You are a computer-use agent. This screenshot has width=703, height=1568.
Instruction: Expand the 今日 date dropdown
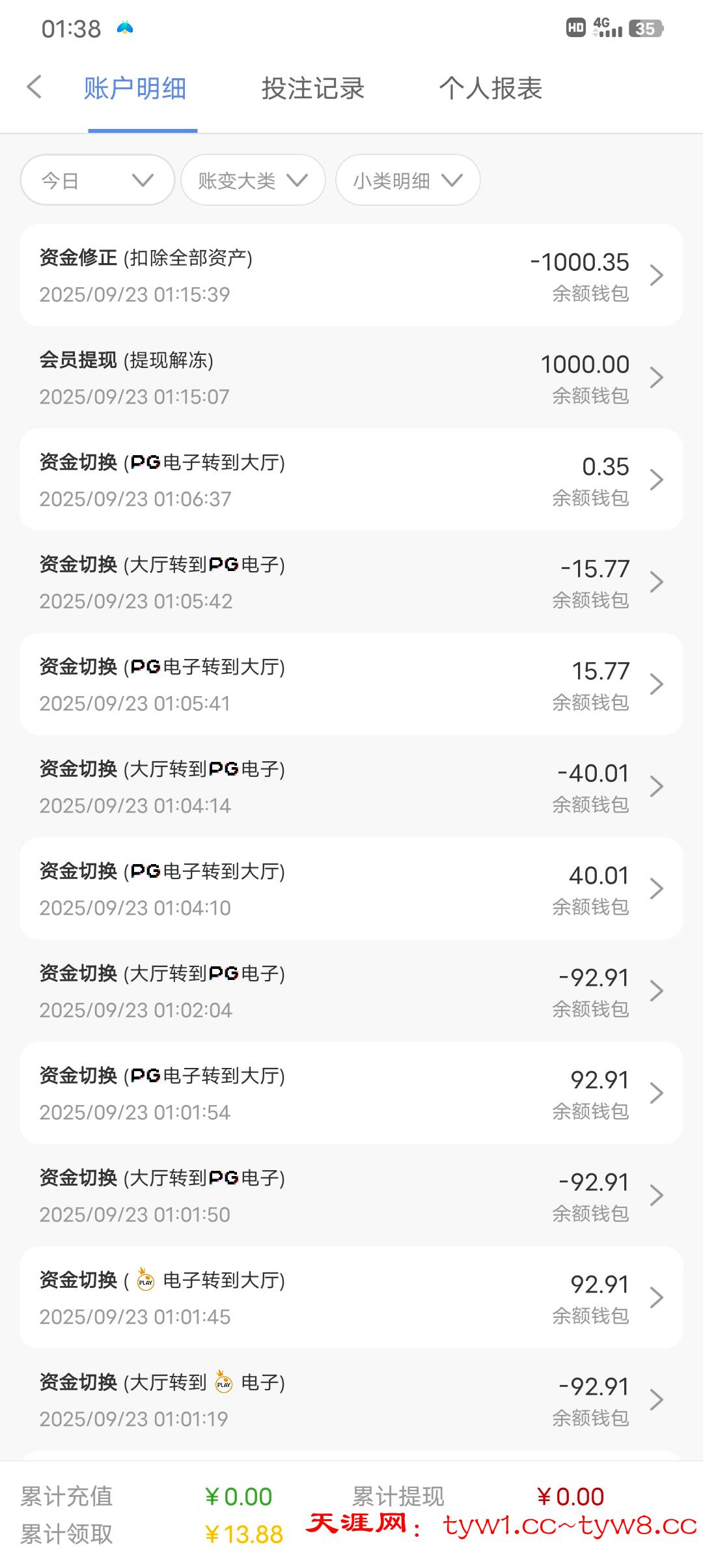[98, 180]
